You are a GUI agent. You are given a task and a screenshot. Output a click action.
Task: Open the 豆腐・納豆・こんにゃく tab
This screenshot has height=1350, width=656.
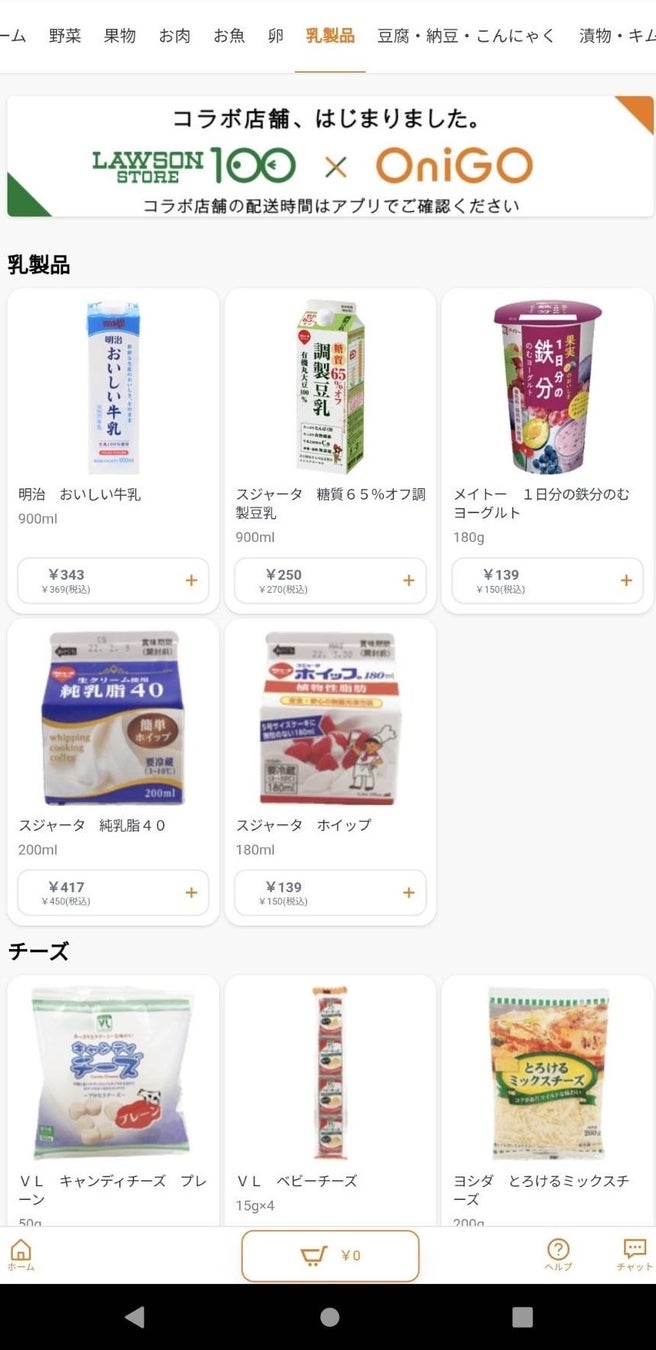click(467, 36)
